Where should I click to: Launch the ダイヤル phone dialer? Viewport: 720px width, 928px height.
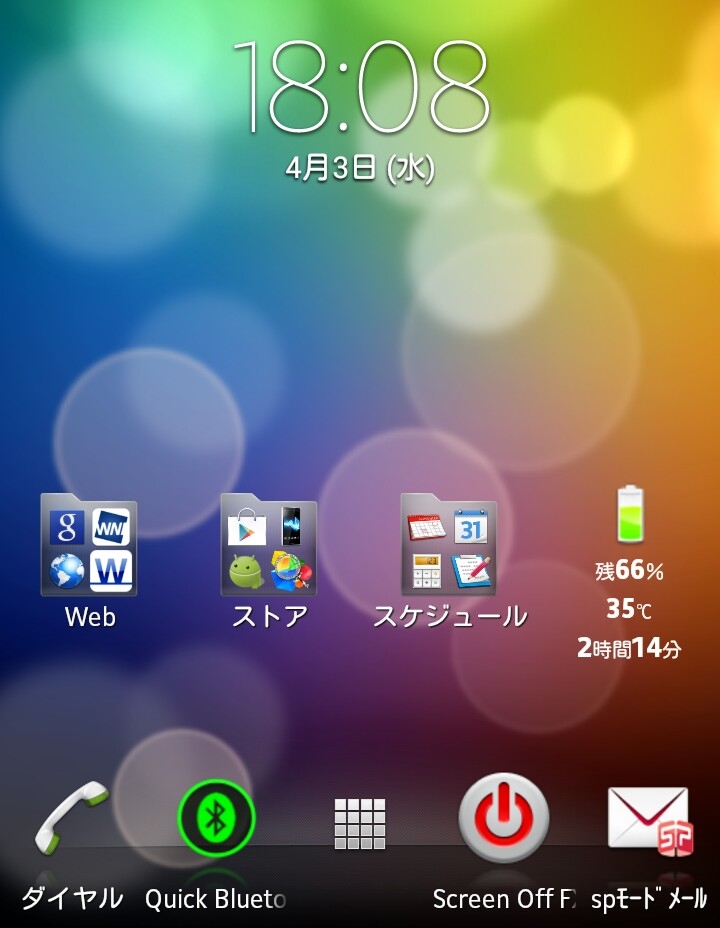tap(71, 820)
